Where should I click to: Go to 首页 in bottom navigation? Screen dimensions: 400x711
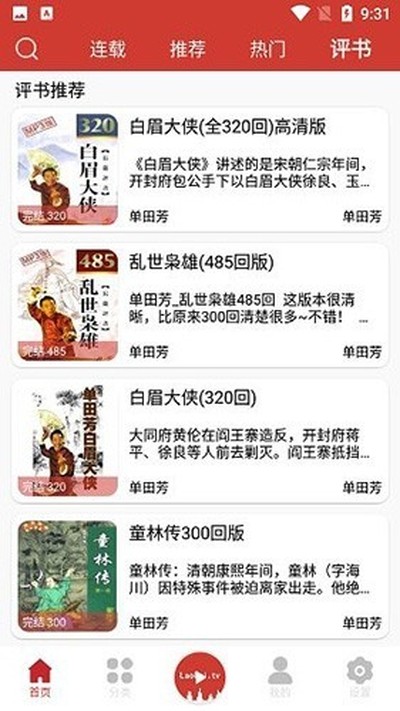coord(40,677)
